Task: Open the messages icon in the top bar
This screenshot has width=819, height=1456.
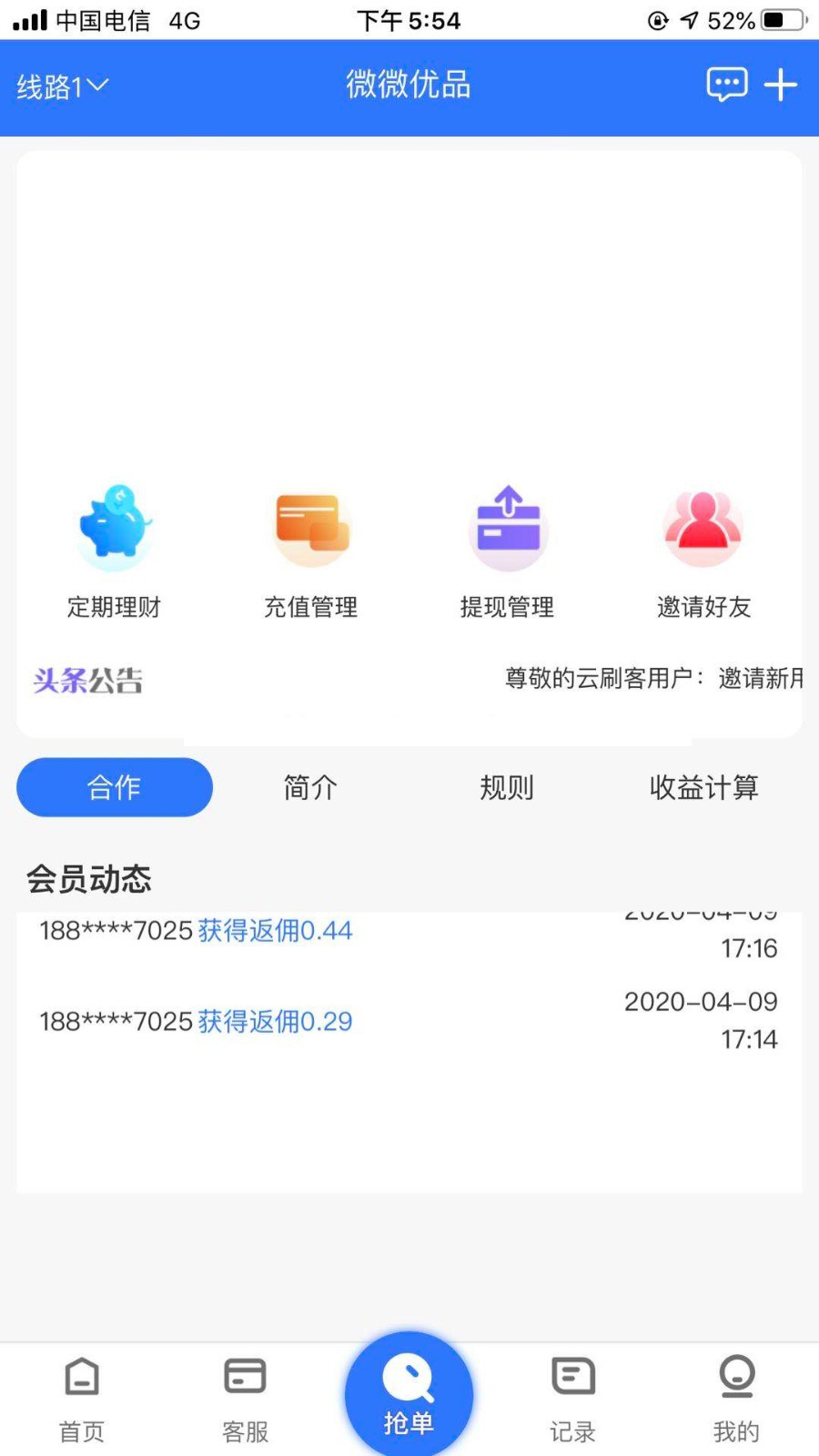Action: tap(727, 85)
